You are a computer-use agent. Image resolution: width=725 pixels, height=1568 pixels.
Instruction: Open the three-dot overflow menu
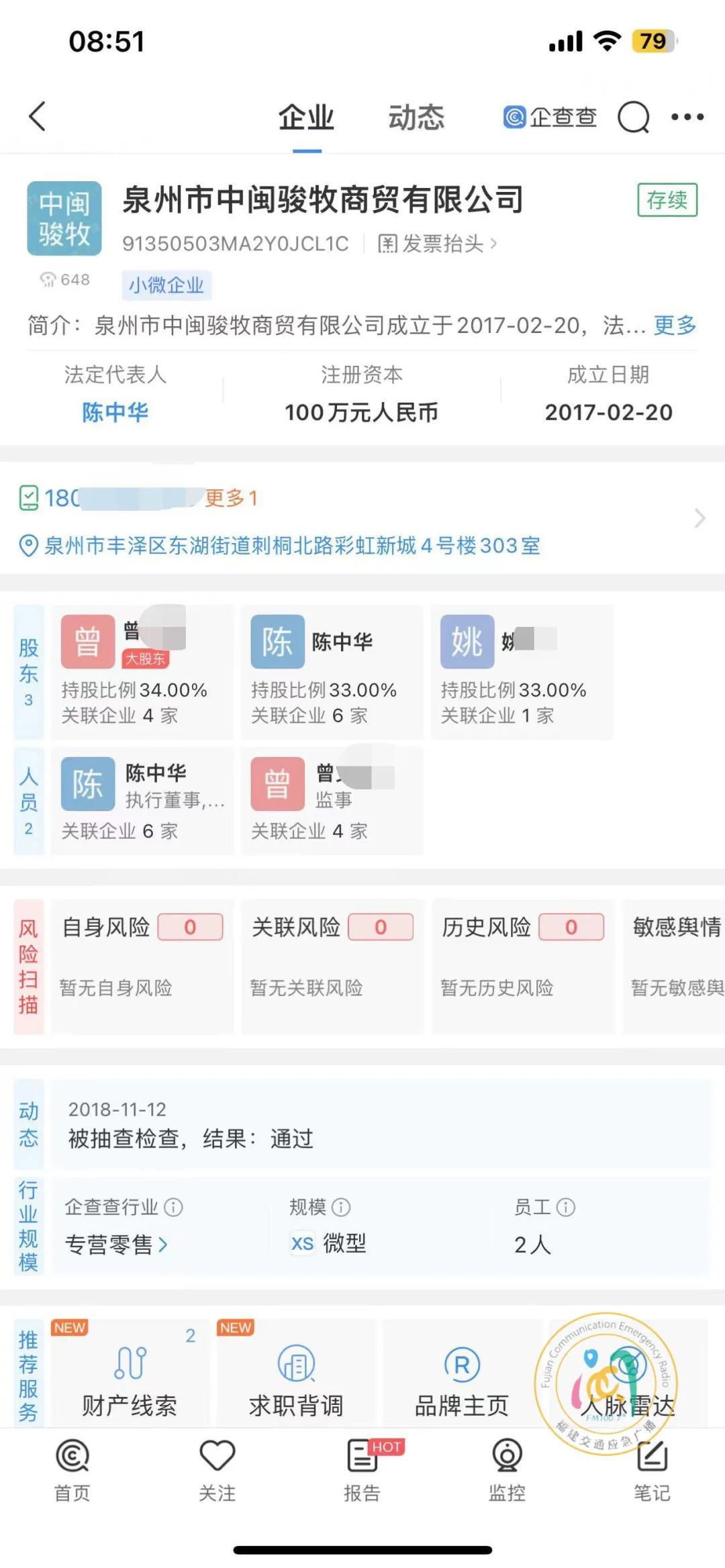coord(687,117)
